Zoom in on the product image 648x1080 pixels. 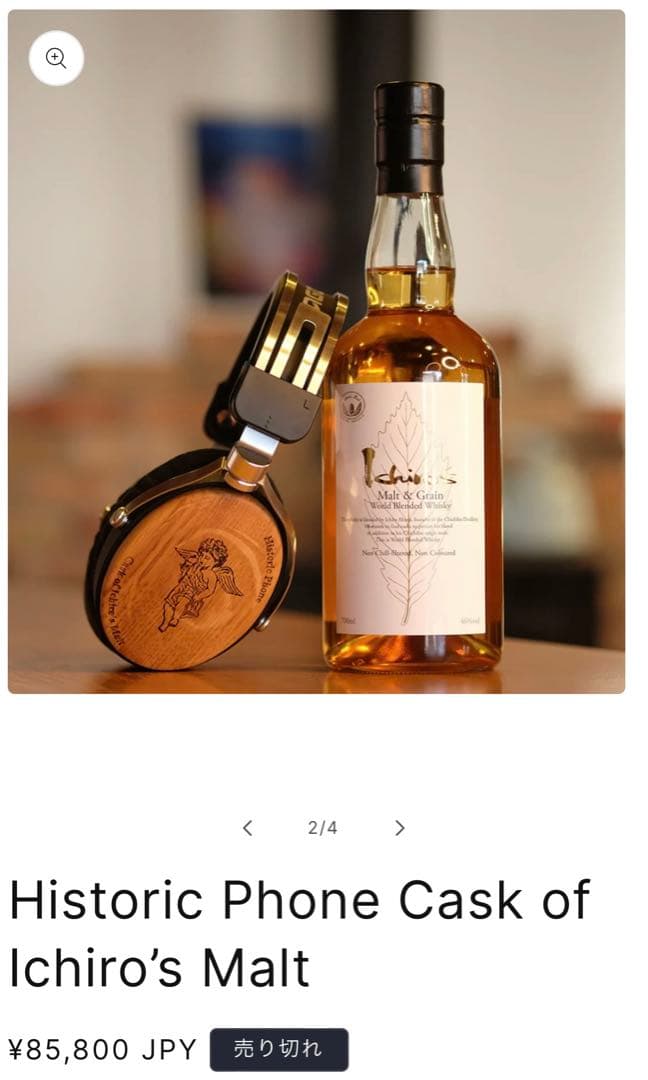tap(56, 58)
